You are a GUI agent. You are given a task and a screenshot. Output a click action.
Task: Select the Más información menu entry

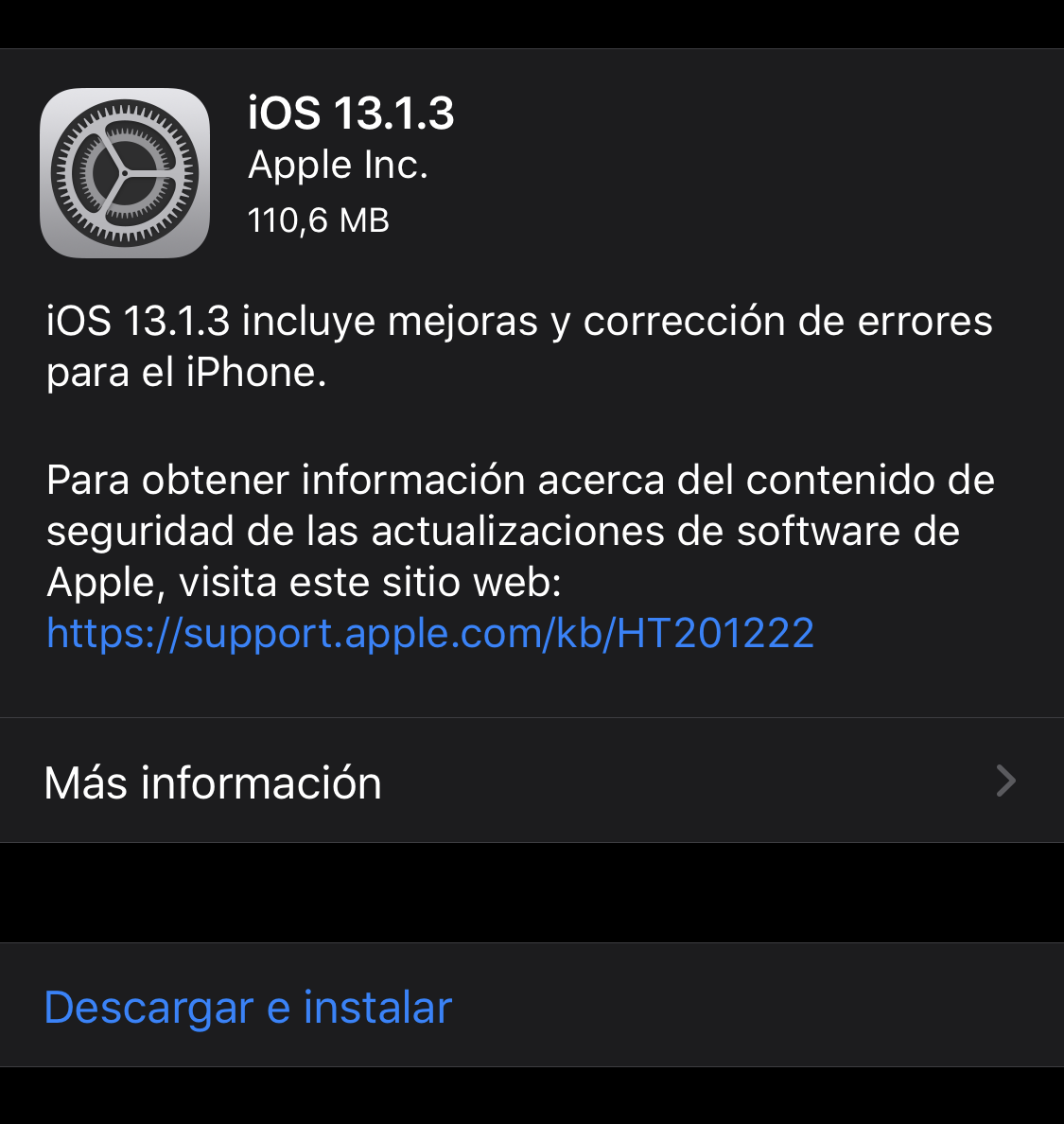[x=213, y=782]
